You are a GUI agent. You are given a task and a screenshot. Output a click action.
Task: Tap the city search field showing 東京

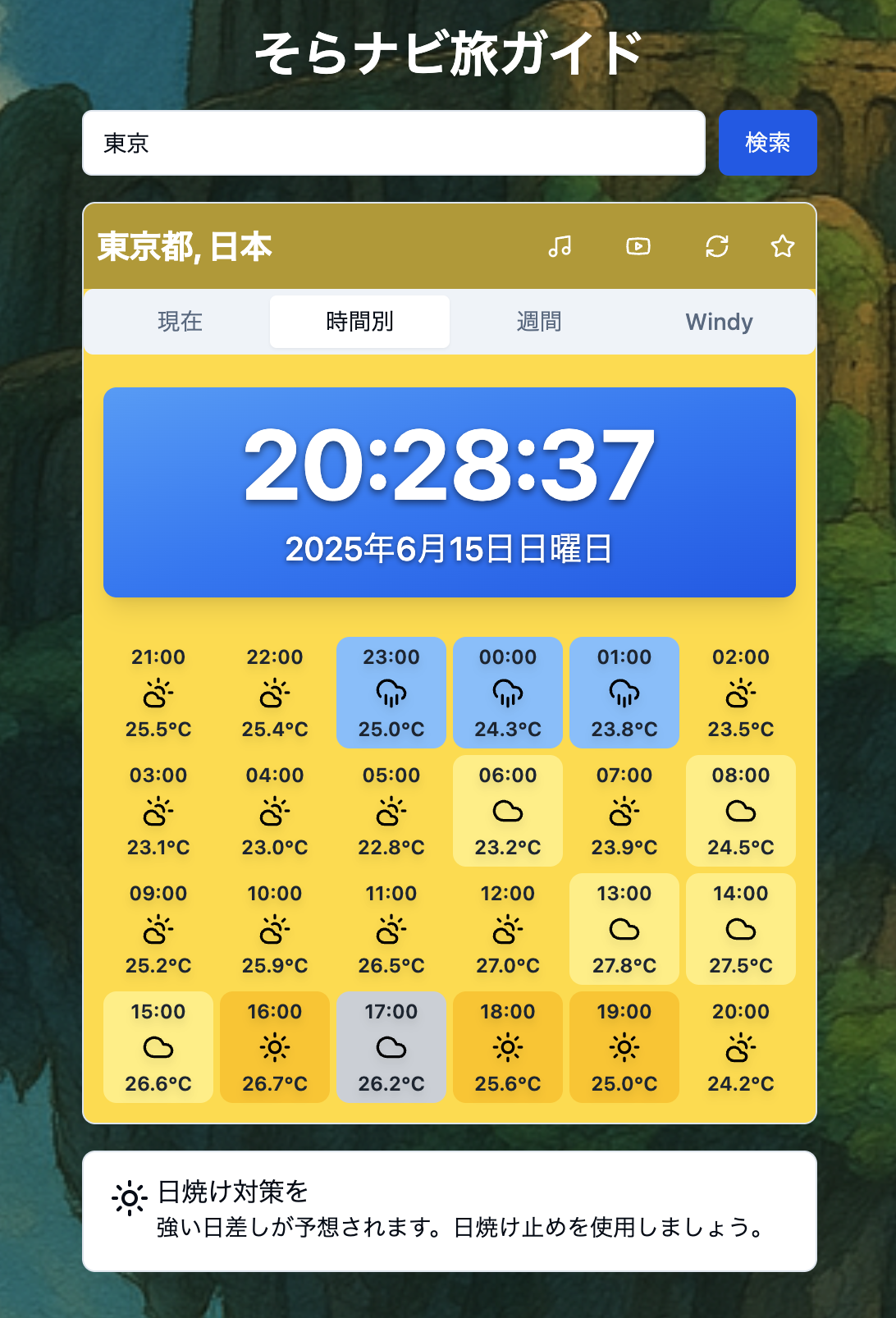[394, 143]
